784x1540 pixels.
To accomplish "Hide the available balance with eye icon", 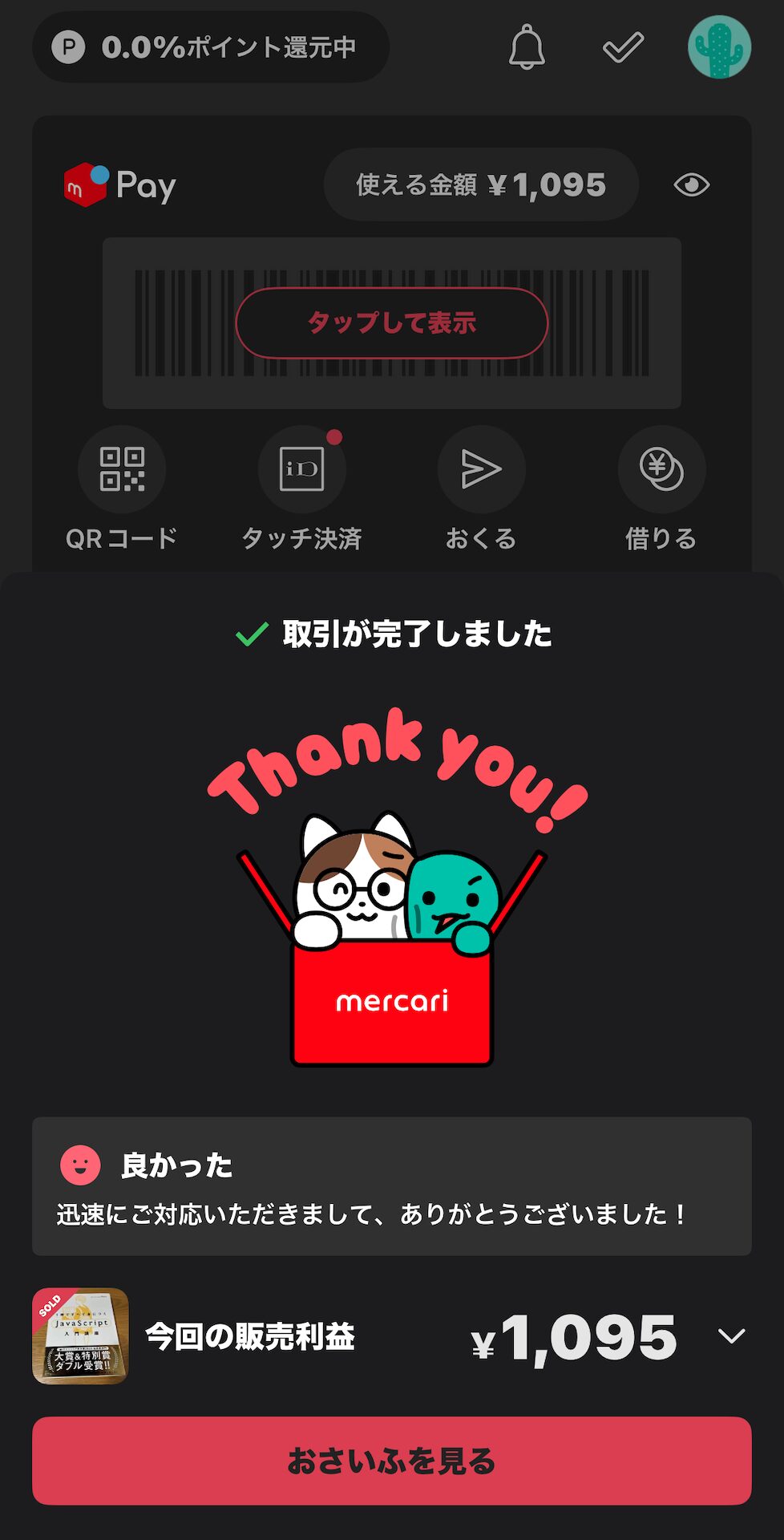I will (x=691, y=185).
